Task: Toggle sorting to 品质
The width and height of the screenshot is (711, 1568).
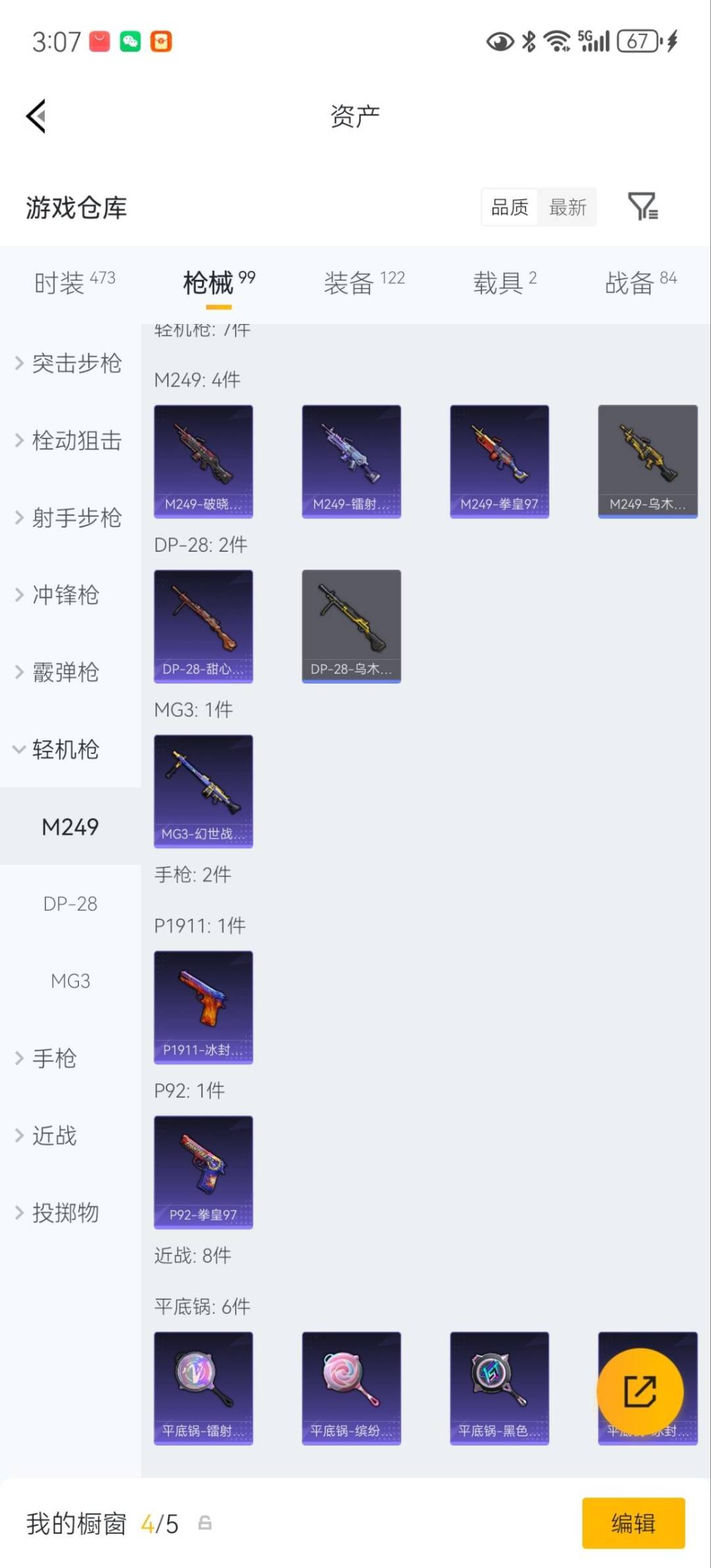Action: 508,207
